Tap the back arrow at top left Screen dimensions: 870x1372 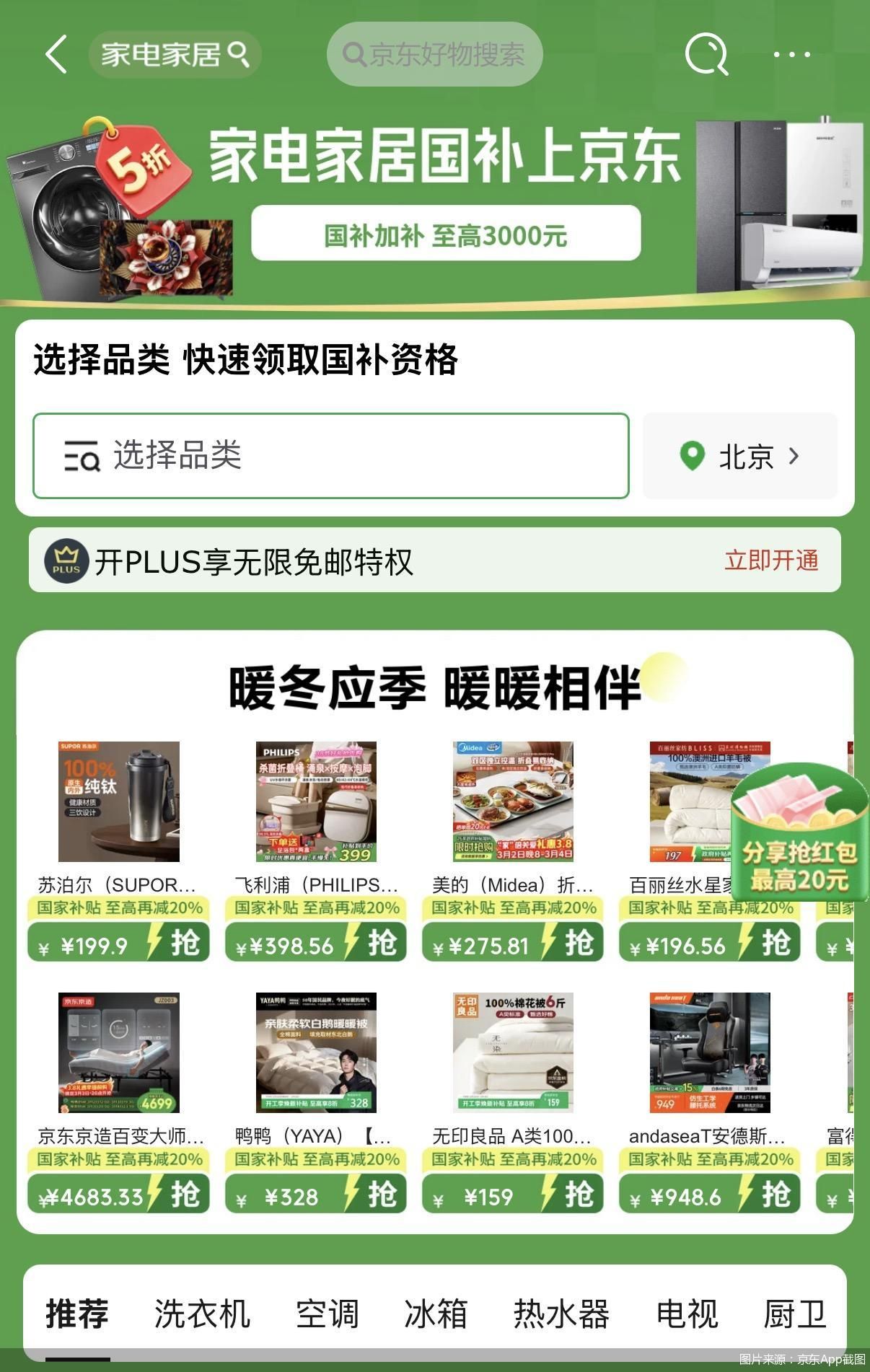coord(55,53)
